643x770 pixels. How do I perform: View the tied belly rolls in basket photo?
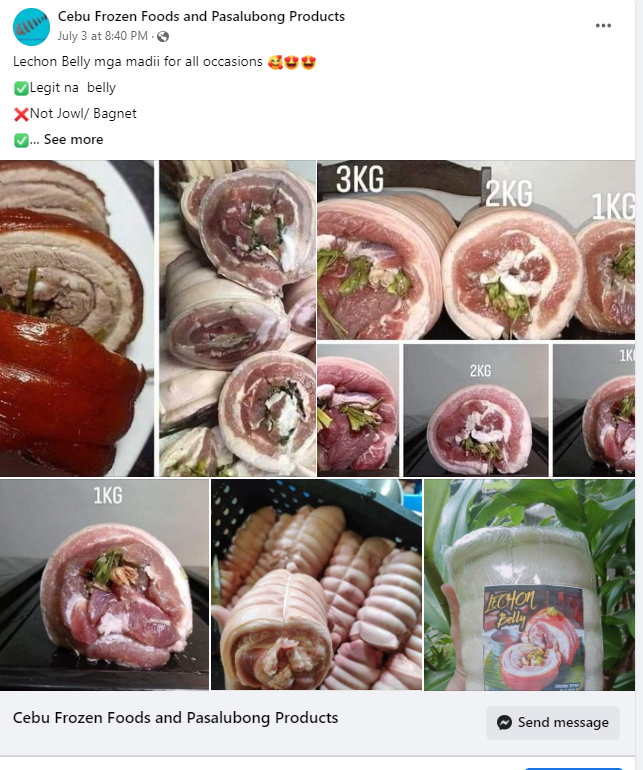(316, 584)
